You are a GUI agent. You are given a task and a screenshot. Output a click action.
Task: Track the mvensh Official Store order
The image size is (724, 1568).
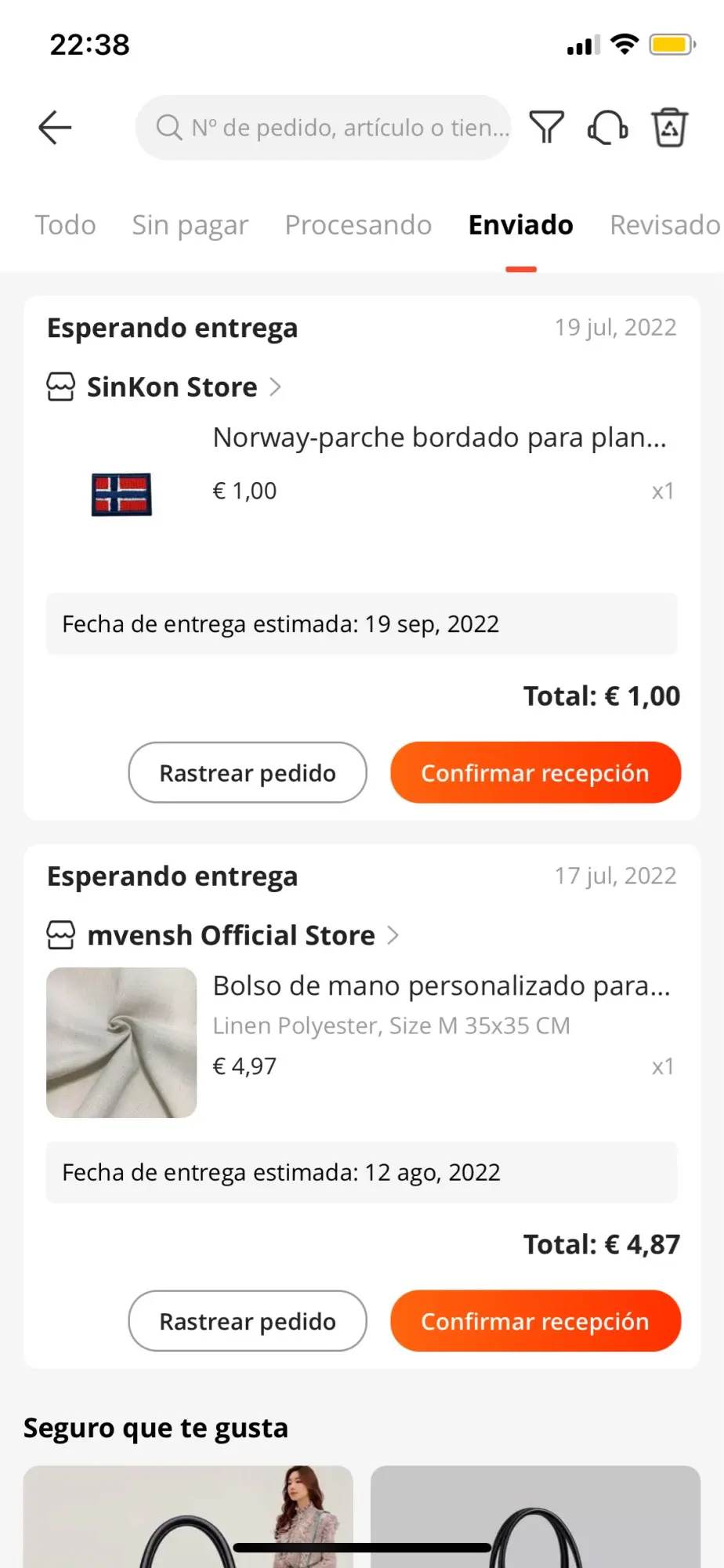point(248,1321)
